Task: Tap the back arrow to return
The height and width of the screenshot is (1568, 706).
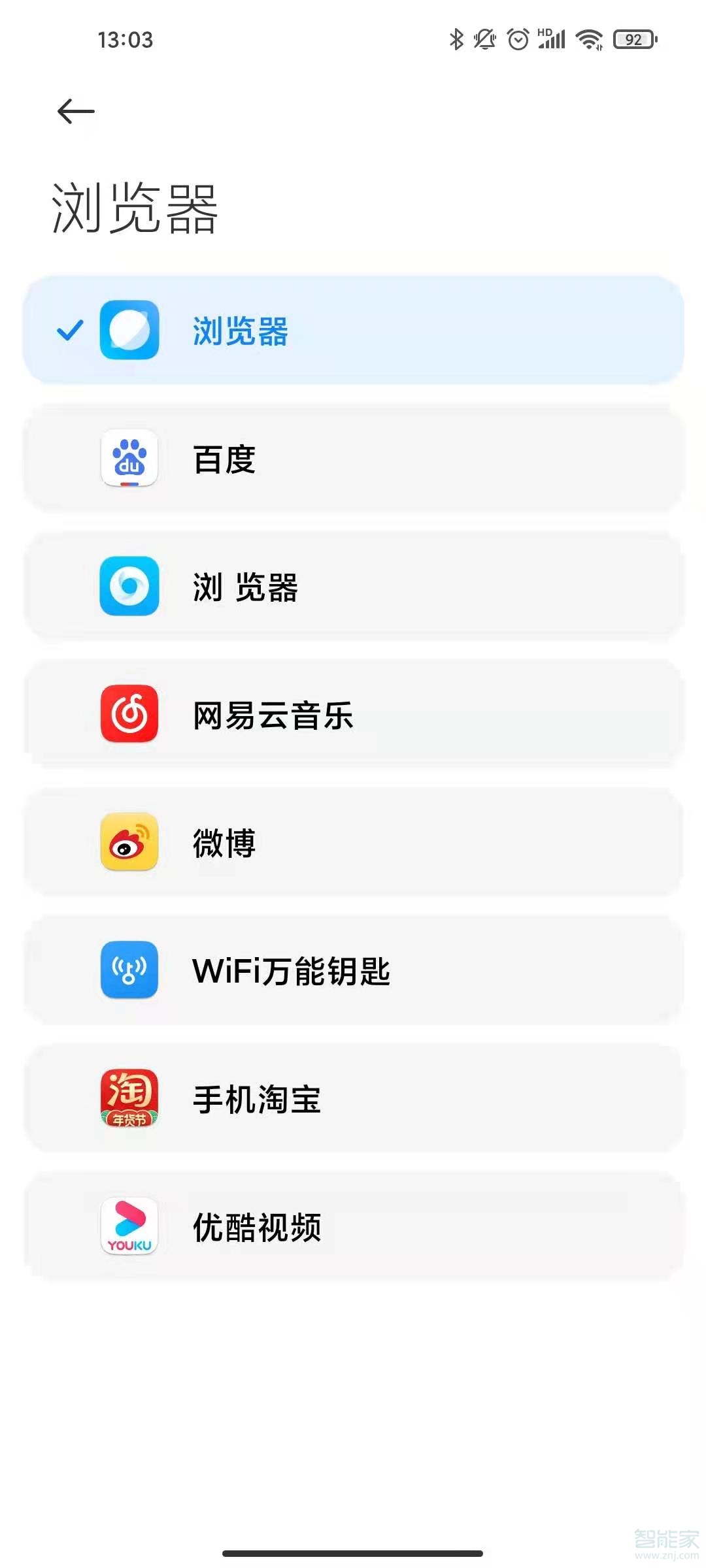Action: coord(74,110)
